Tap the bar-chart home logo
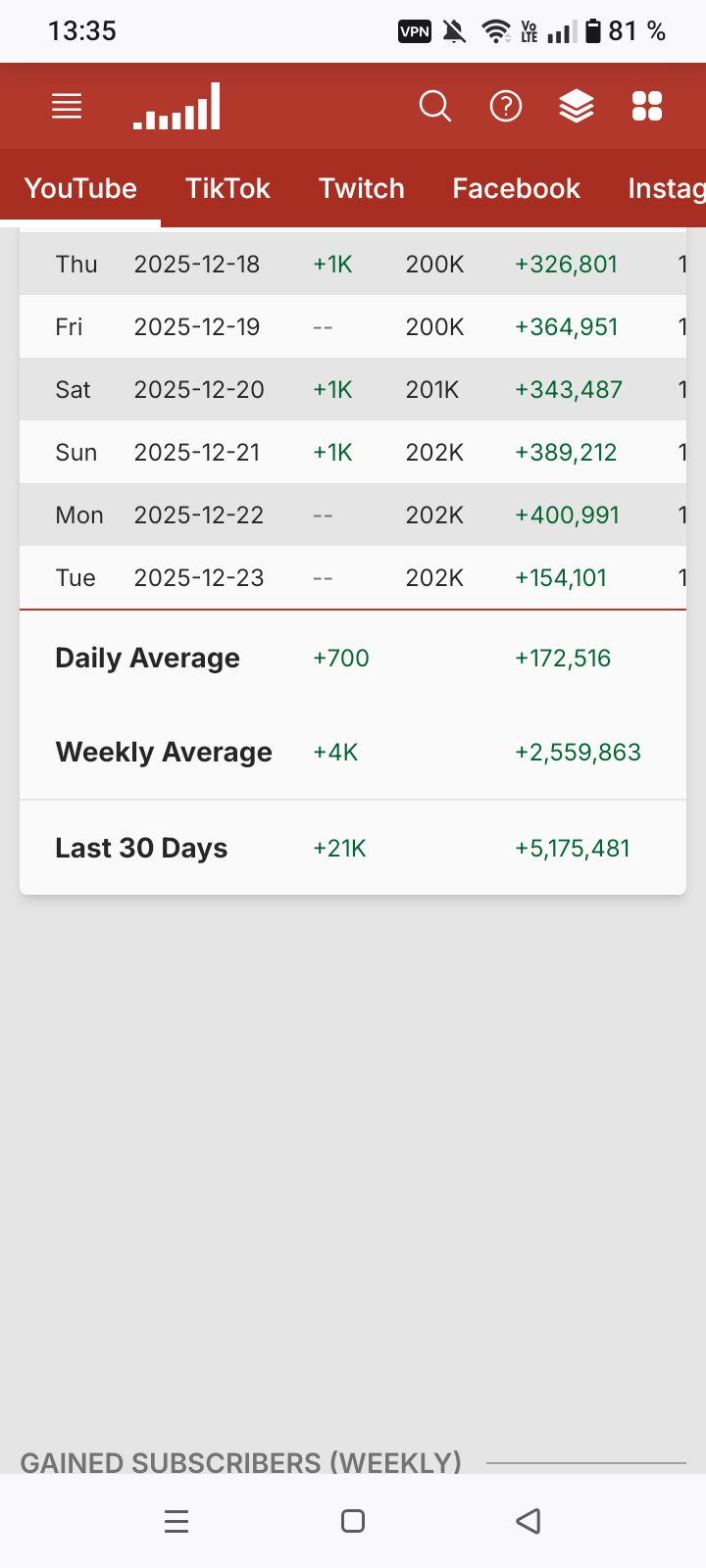This screenshot has width=706, height=1568. pyautogui.click(x=177, y=106)
